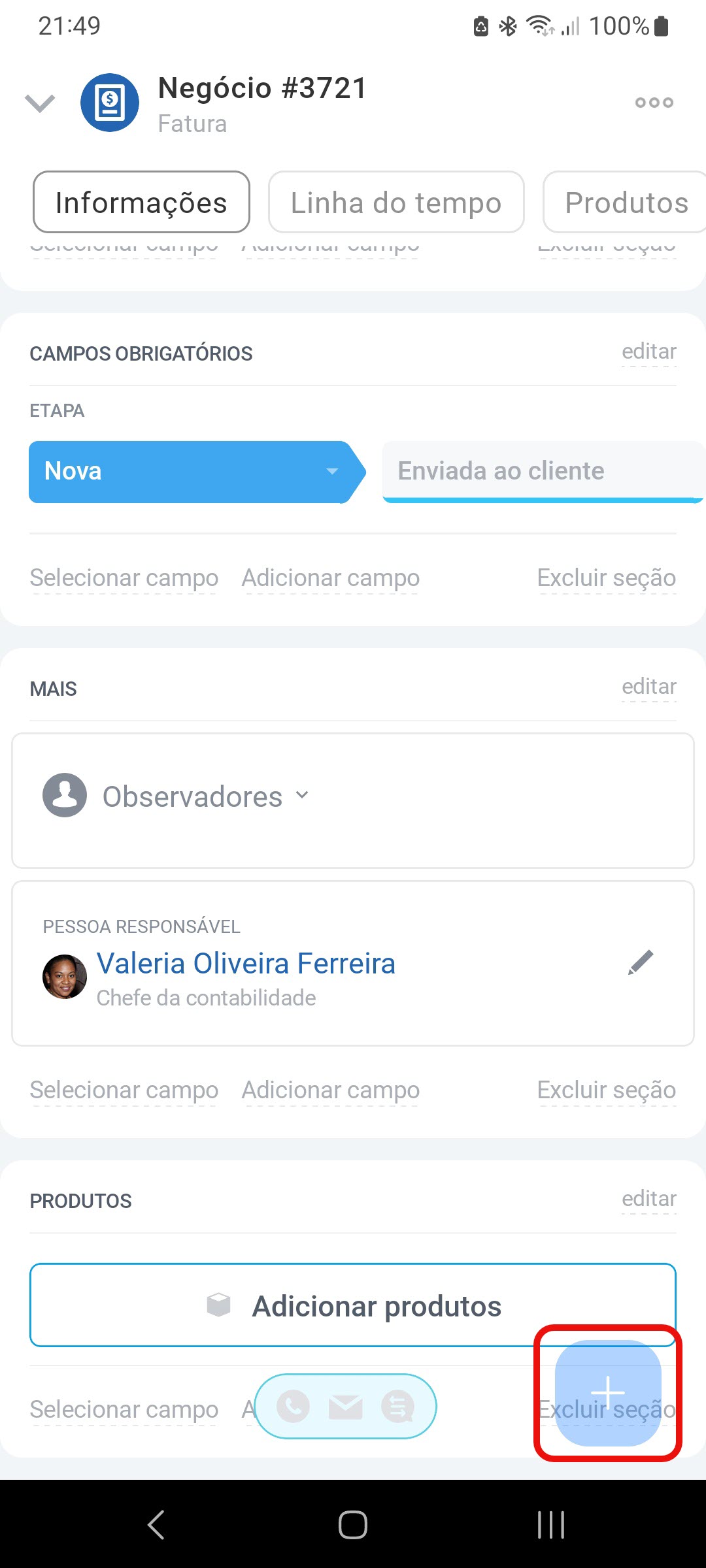Select the Informações tab
This screenshot has width=706, height=1568.
pos(141,203)
